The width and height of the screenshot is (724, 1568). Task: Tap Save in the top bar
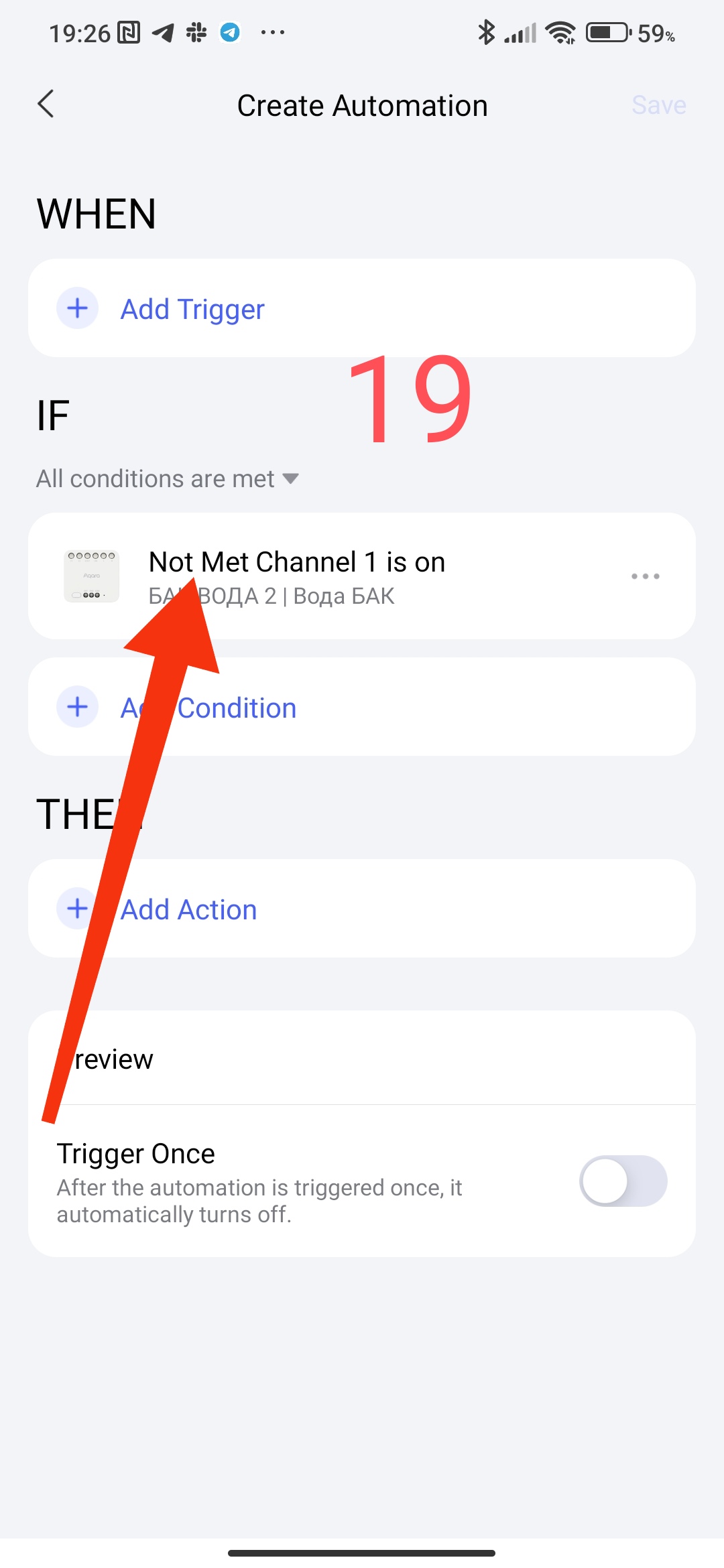point(658,105)
